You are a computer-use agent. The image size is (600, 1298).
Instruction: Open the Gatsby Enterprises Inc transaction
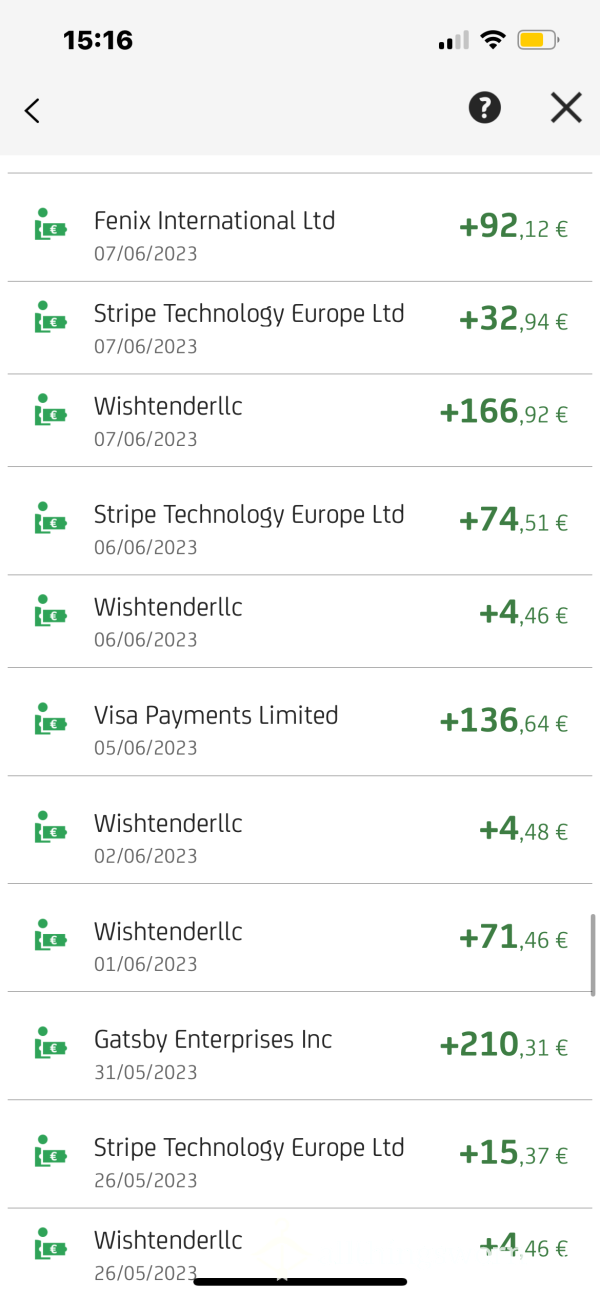(300, 1046)
